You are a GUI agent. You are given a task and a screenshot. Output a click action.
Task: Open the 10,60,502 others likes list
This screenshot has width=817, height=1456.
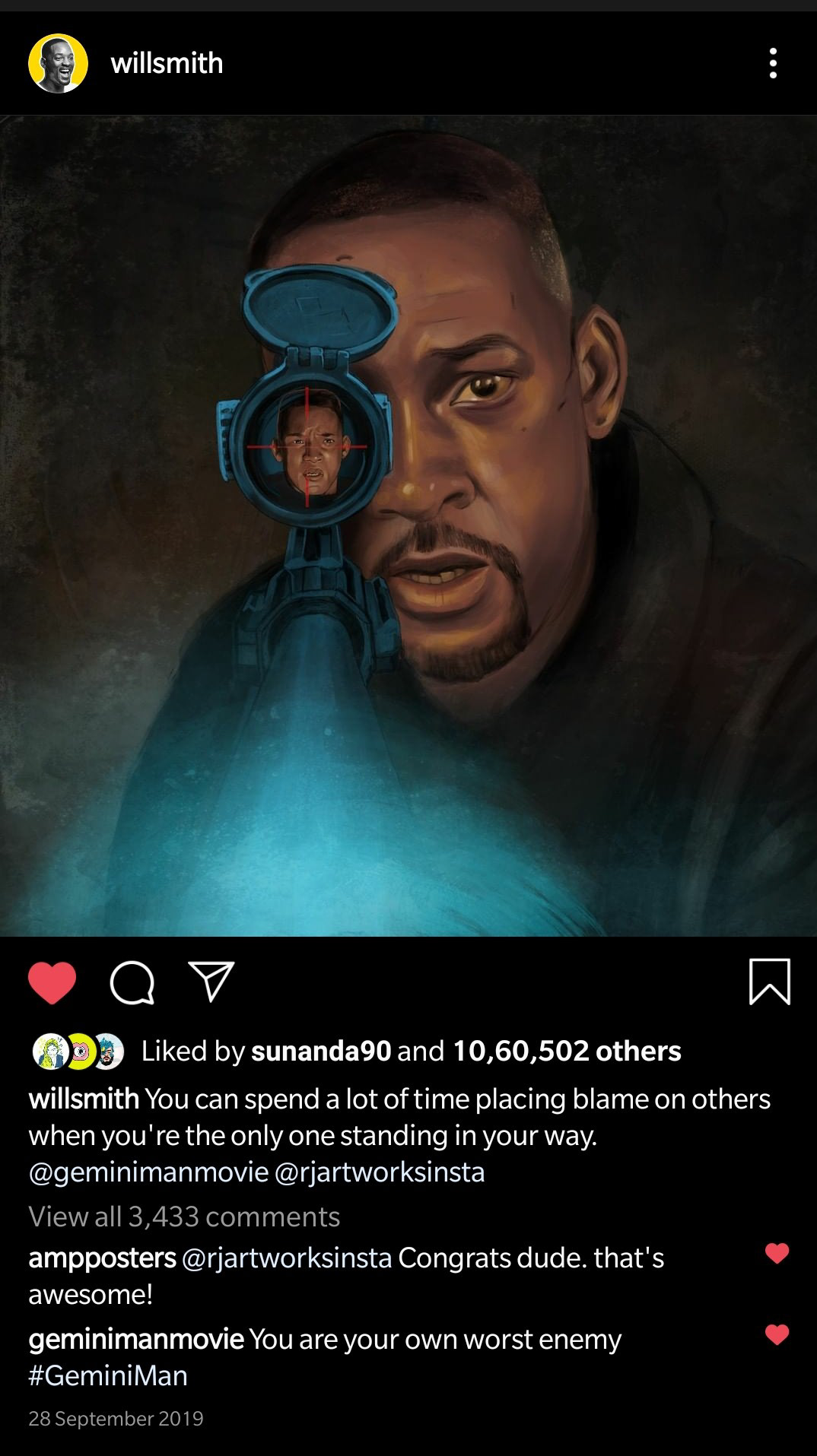pos(567,1051)
